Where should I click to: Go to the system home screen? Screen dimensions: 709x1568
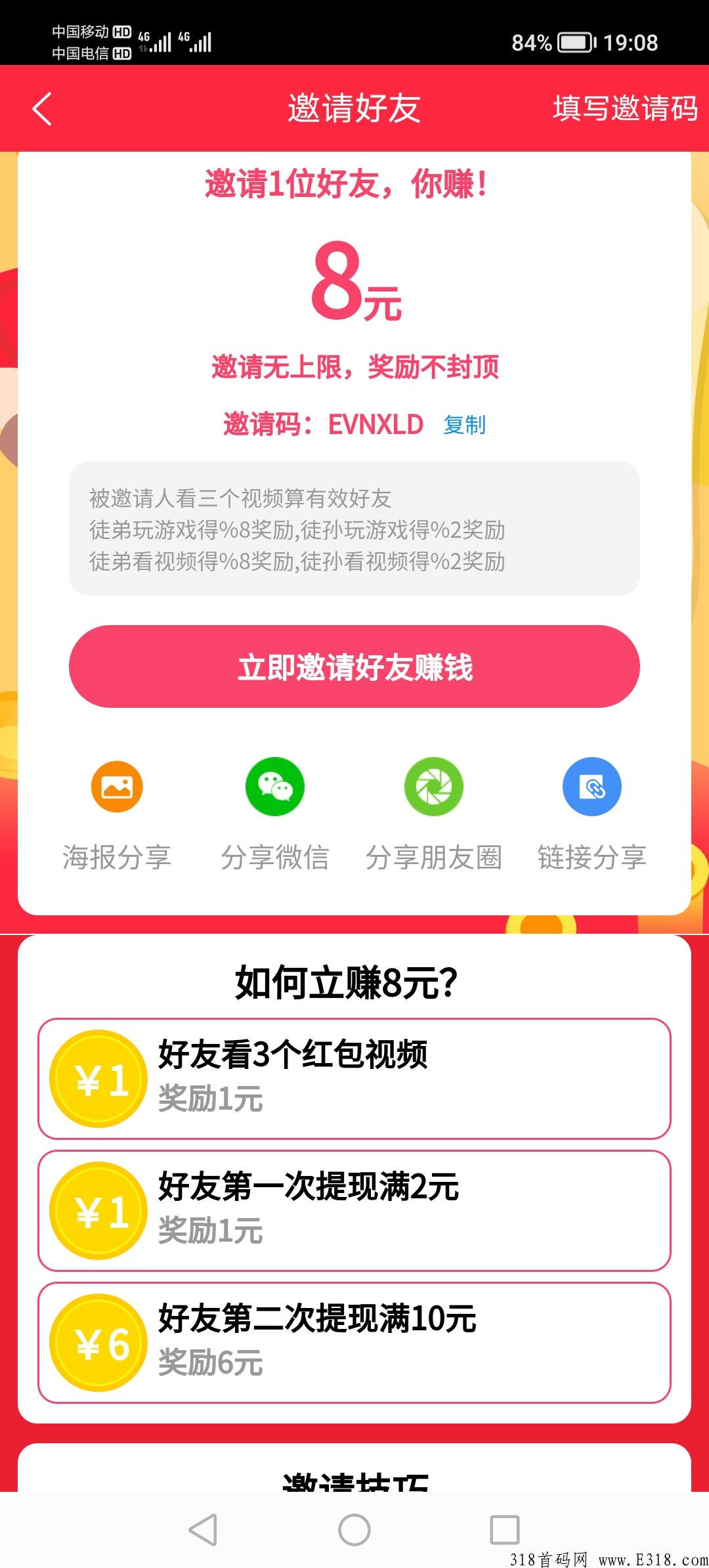(x=354, y=1529)
